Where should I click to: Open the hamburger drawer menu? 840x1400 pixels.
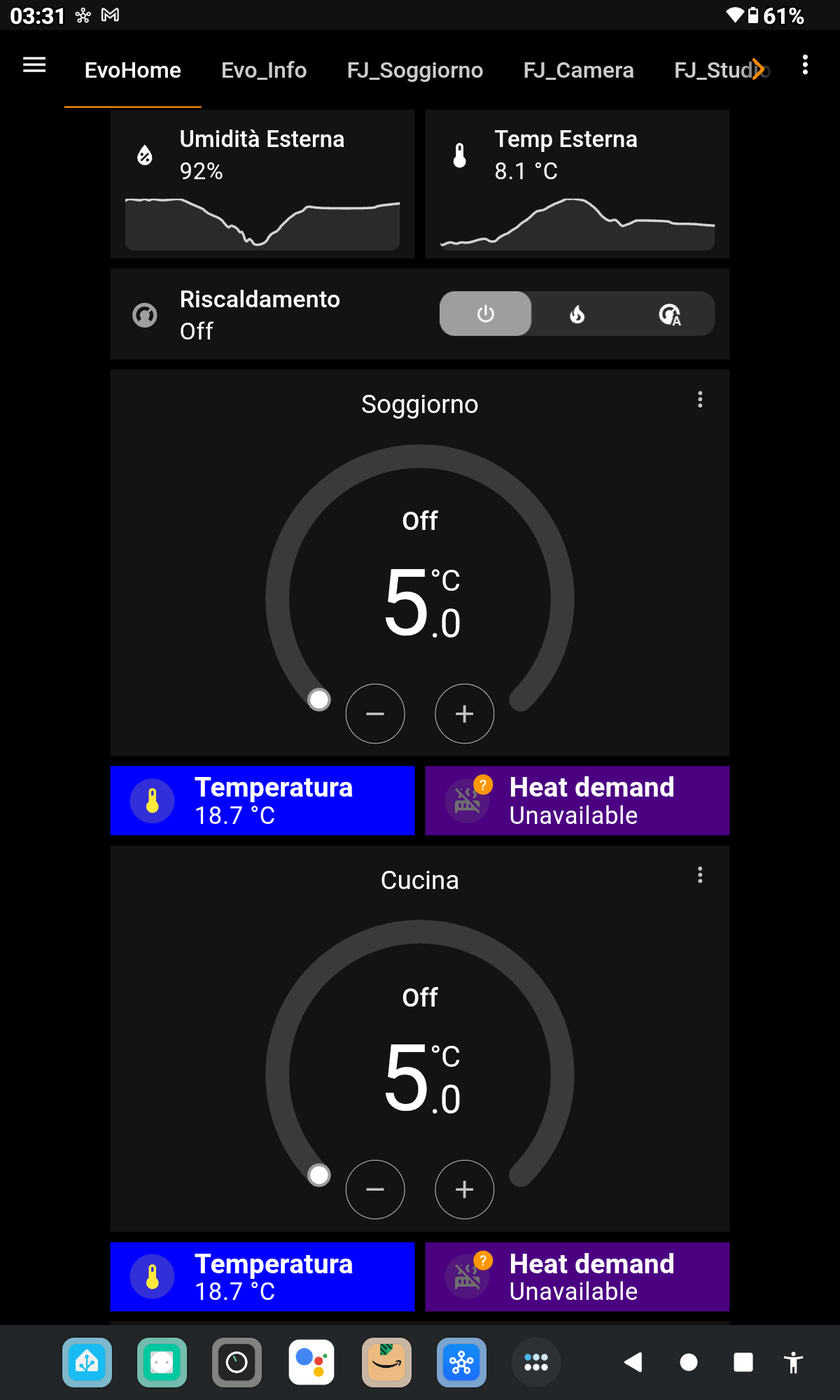(x=34, y=66)
